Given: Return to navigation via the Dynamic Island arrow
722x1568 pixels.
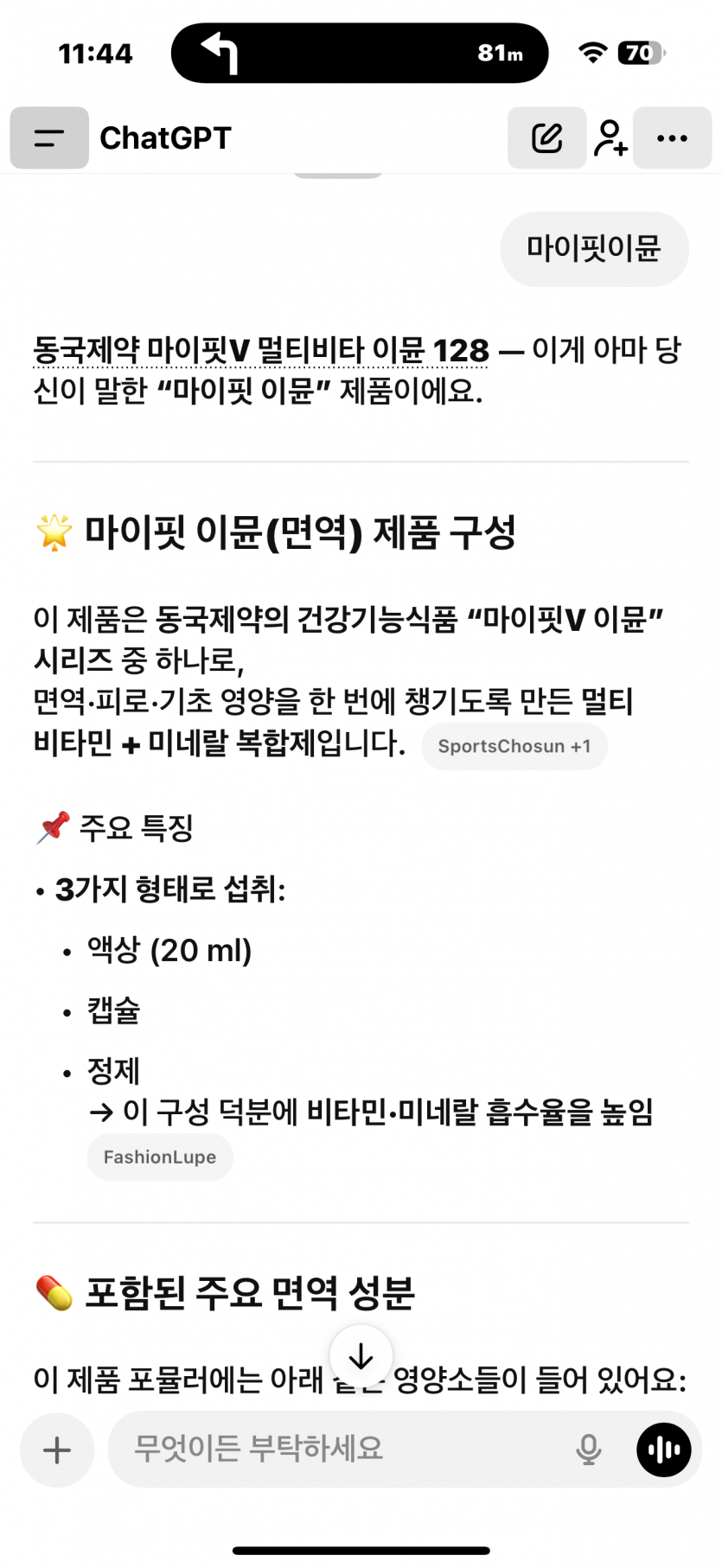Looking at the screenshot, I should [220, 53].
